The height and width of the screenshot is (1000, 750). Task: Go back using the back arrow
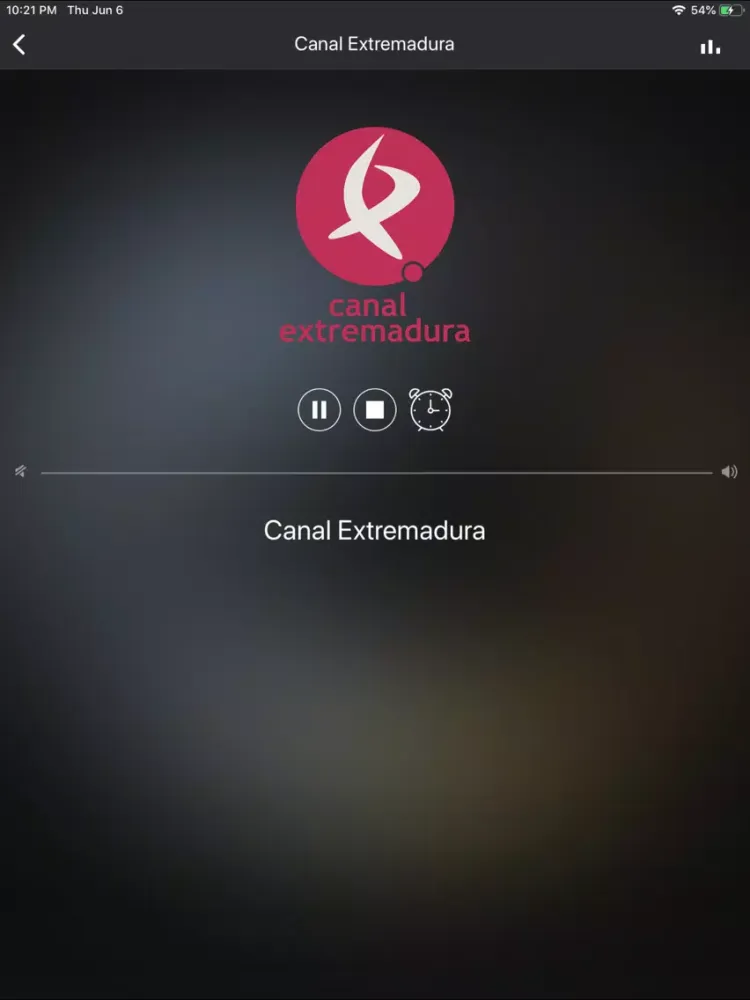[19, 44]
